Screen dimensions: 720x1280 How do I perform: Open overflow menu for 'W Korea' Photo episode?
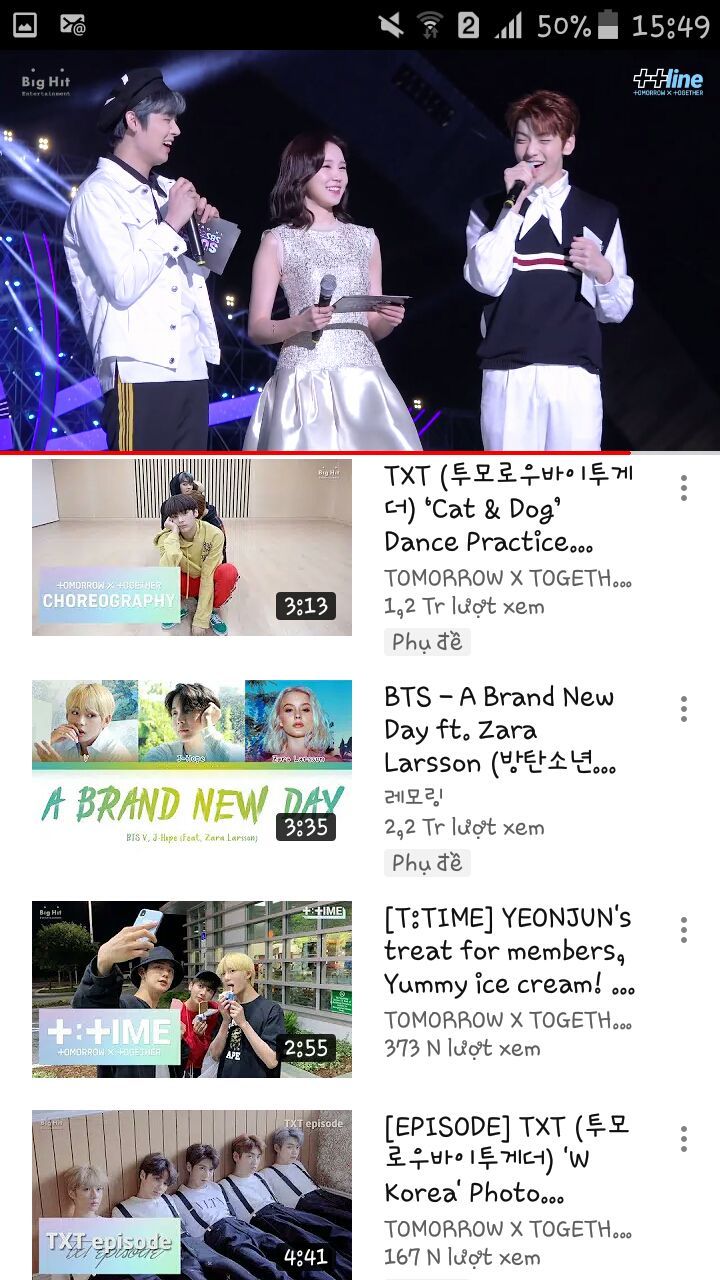[684, 1138]
